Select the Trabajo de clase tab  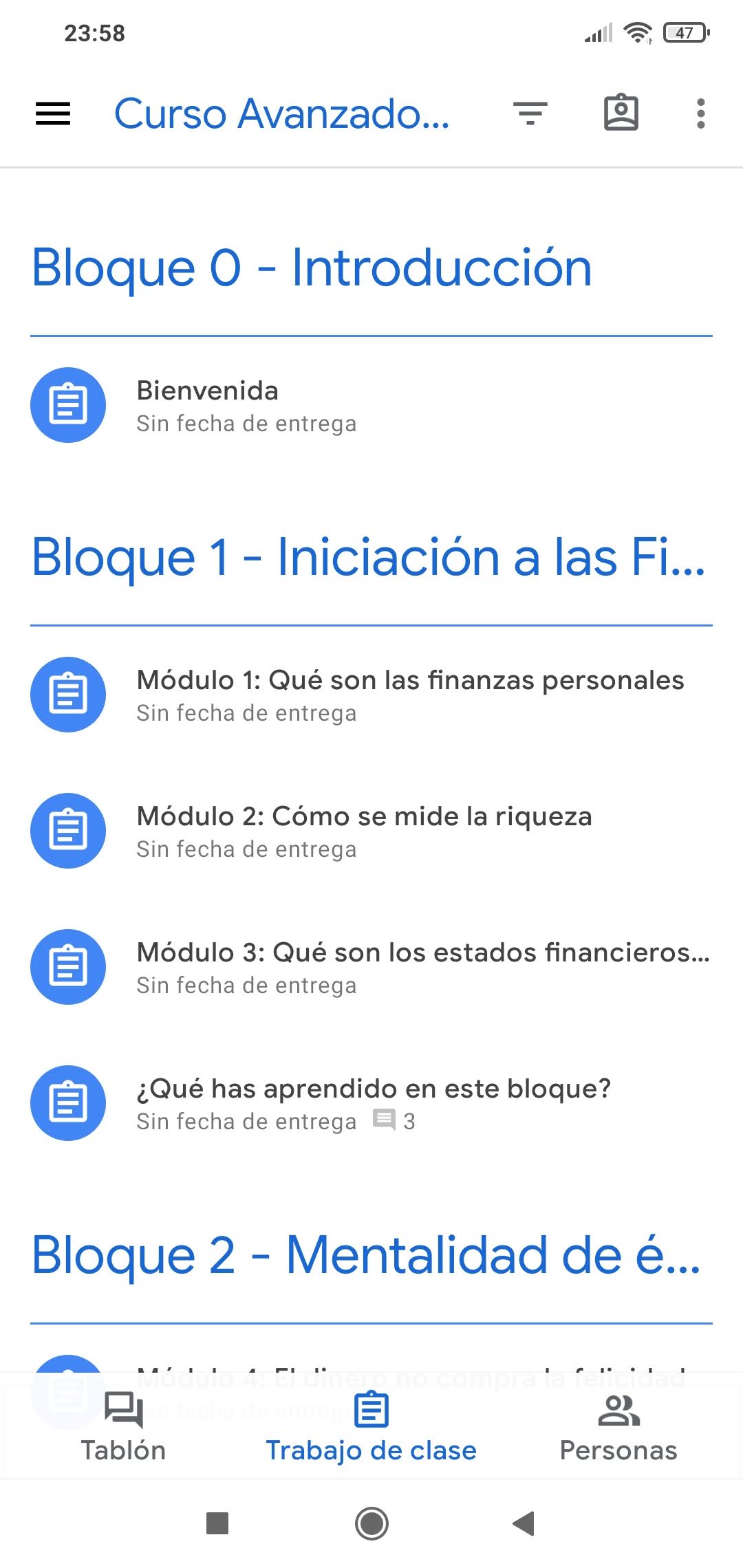tap(371, 1426)
